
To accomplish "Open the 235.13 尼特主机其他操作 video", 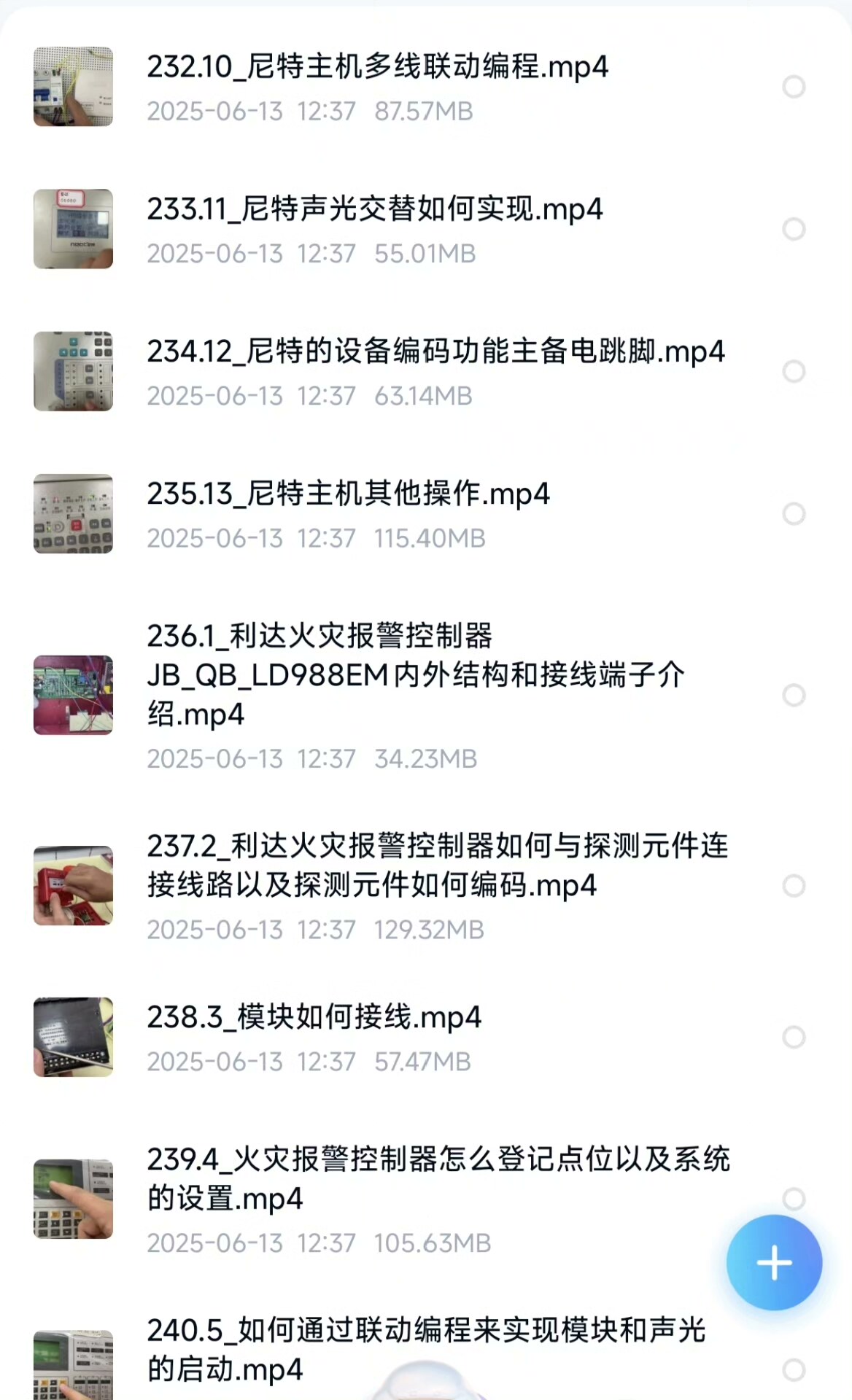I will point(348,494).
